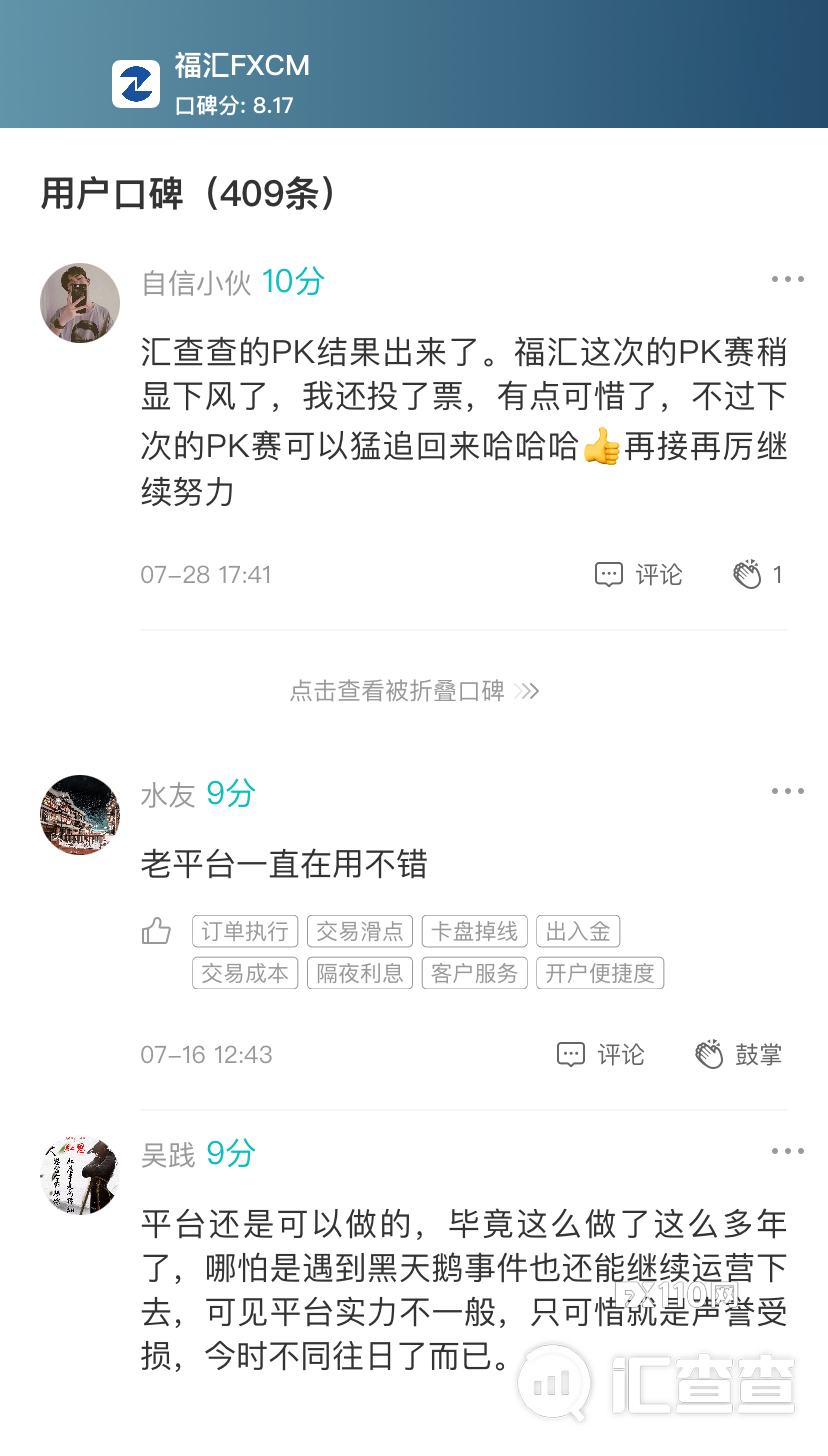Image resolution: width=828 pixels, height=1456 pixels.
Task: Click the 福汇FXCM circular logo icon
Action: 138,82
